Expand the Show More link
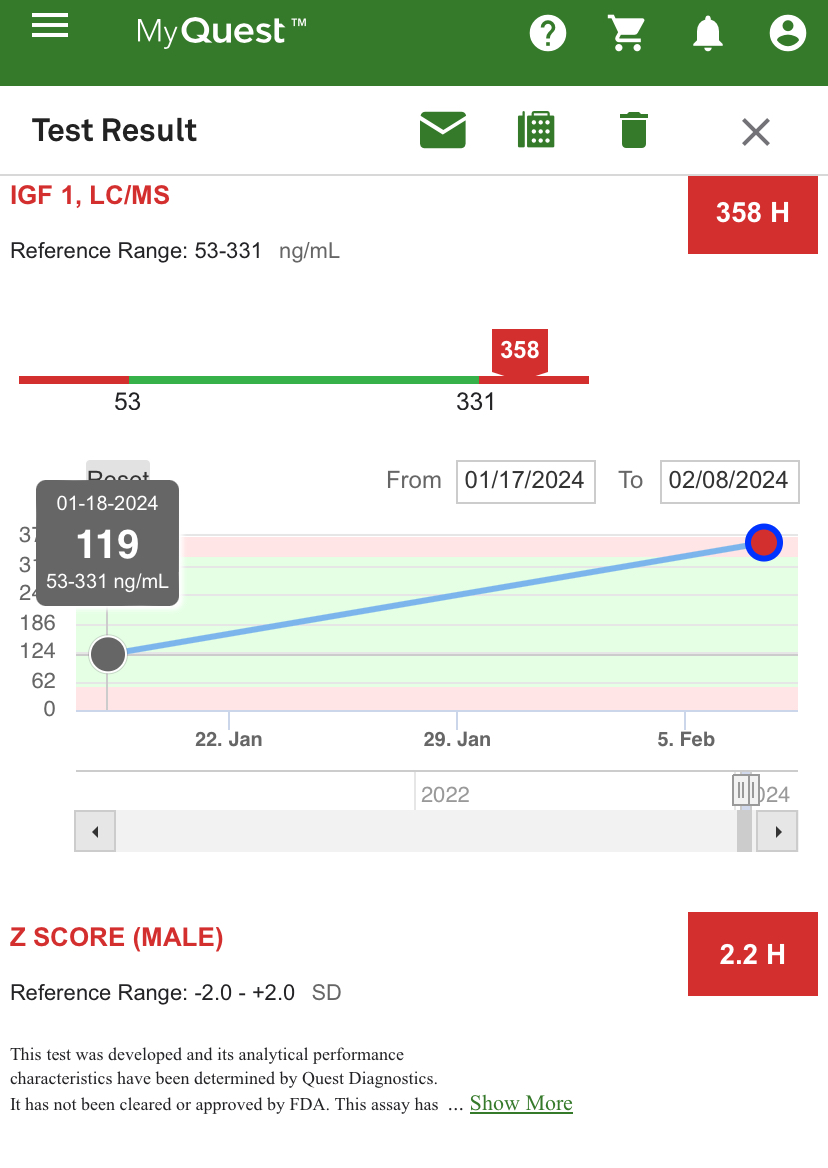 (x=521, y=1103)
